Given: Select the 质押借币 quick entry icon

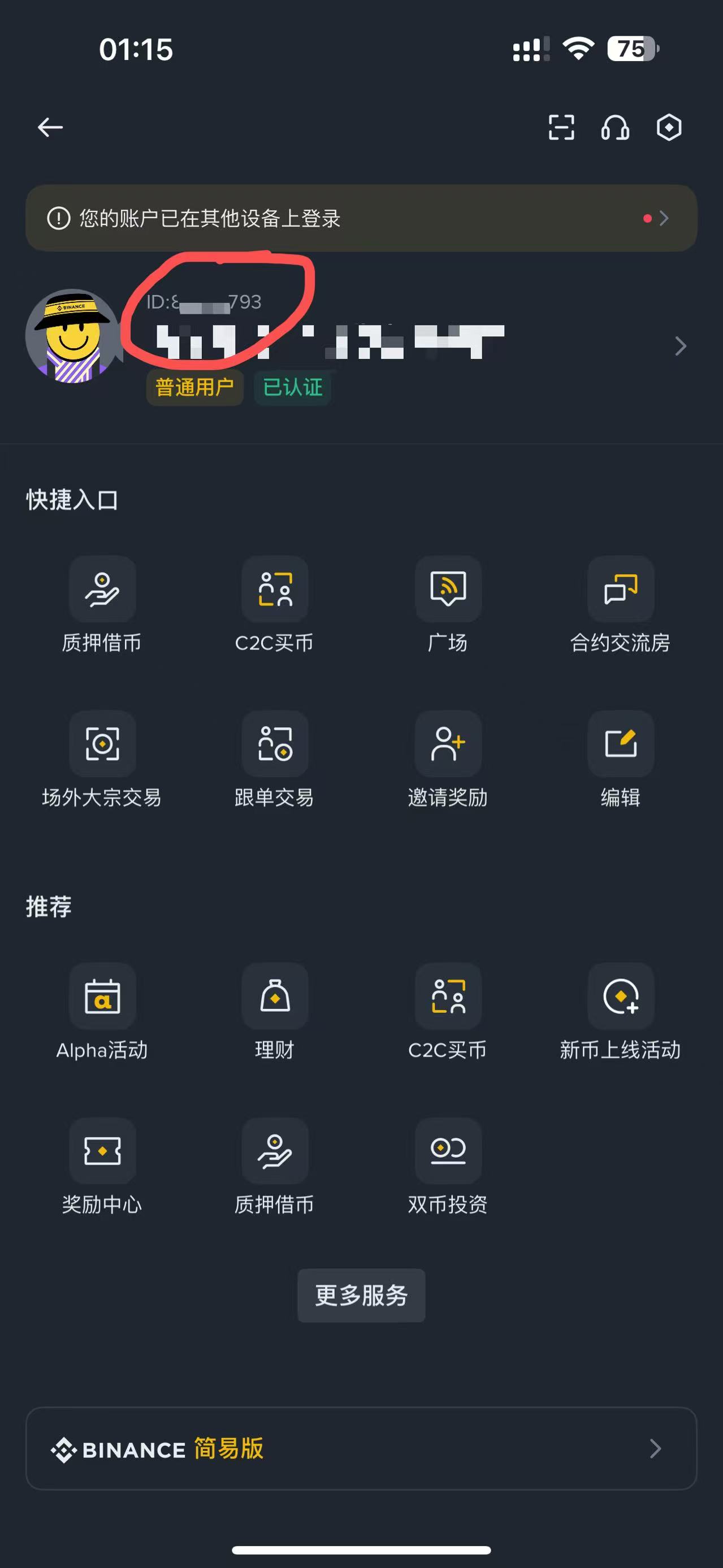Looking at the screenshot, I should click(x=102, y=588).
